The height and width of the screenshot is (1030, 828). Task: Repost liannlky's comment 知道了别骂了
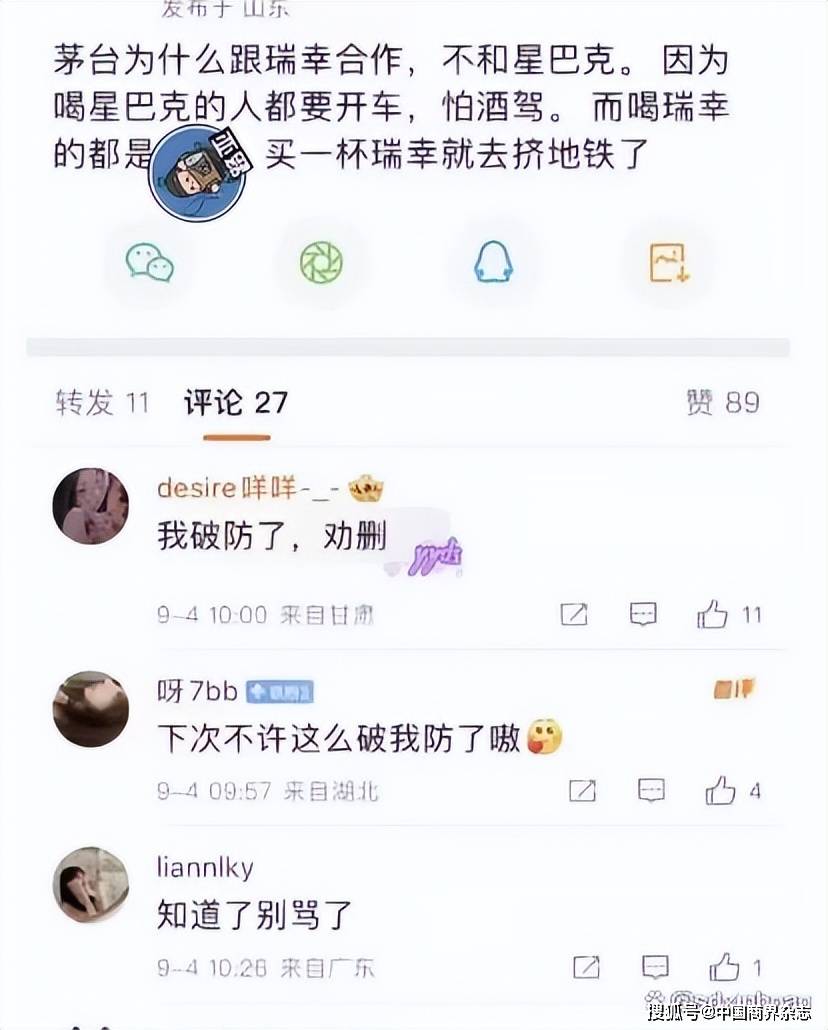pos(586,967)
